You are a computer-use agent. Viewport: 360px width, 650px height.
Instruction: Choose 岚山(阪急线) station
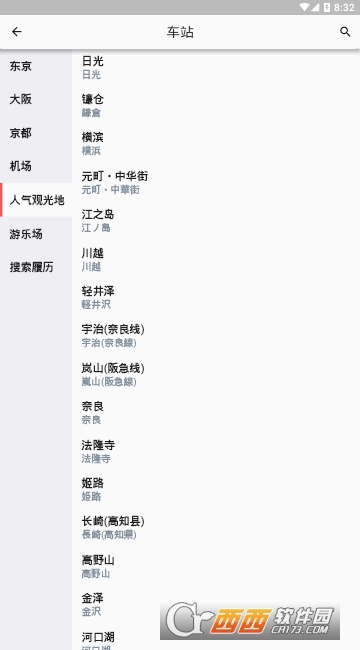point(216,374)
